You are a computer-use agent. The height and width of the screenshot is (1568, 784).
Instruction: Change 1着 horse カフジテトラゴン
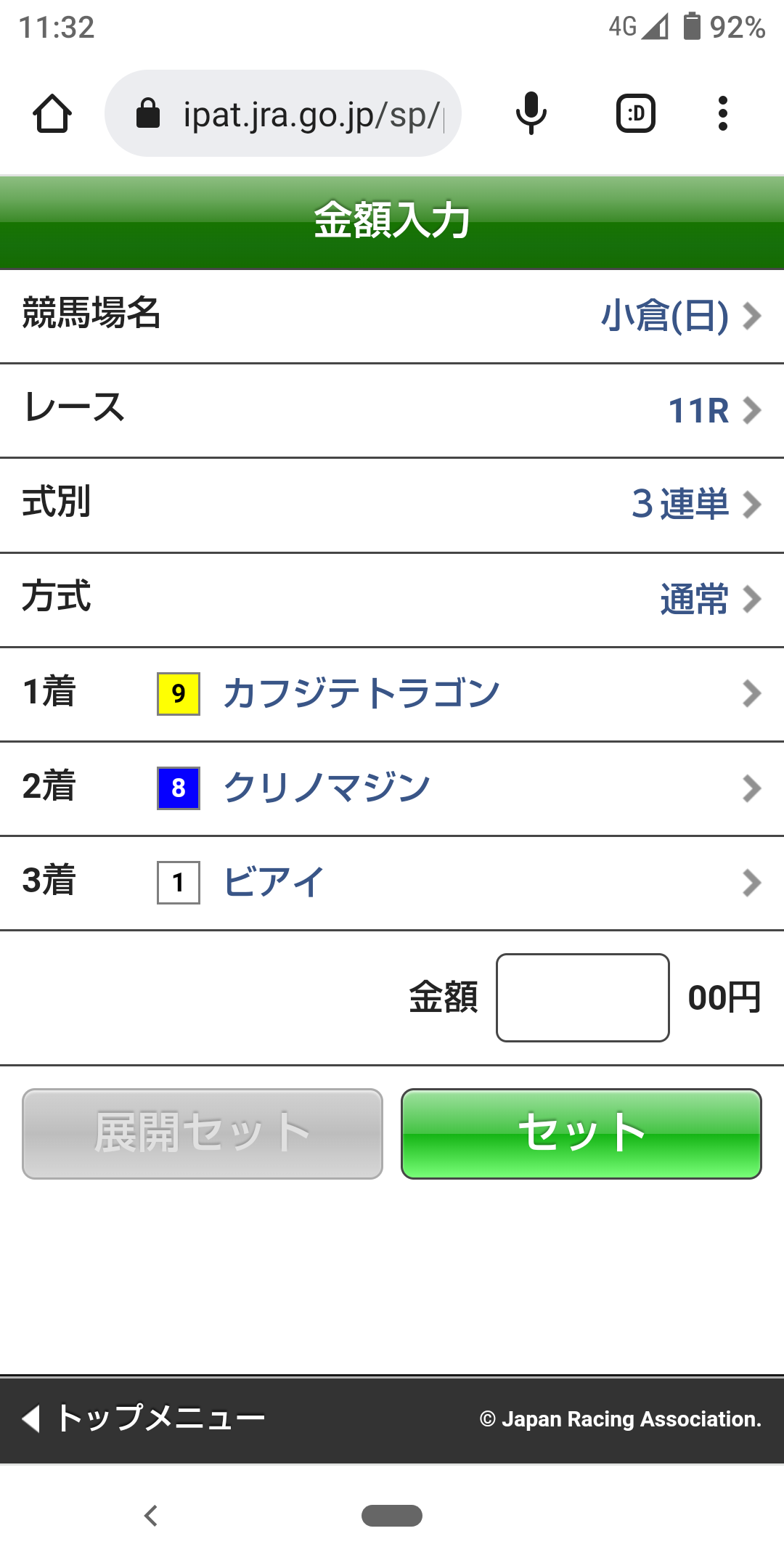pyautogui.click(x=392, y=694)
